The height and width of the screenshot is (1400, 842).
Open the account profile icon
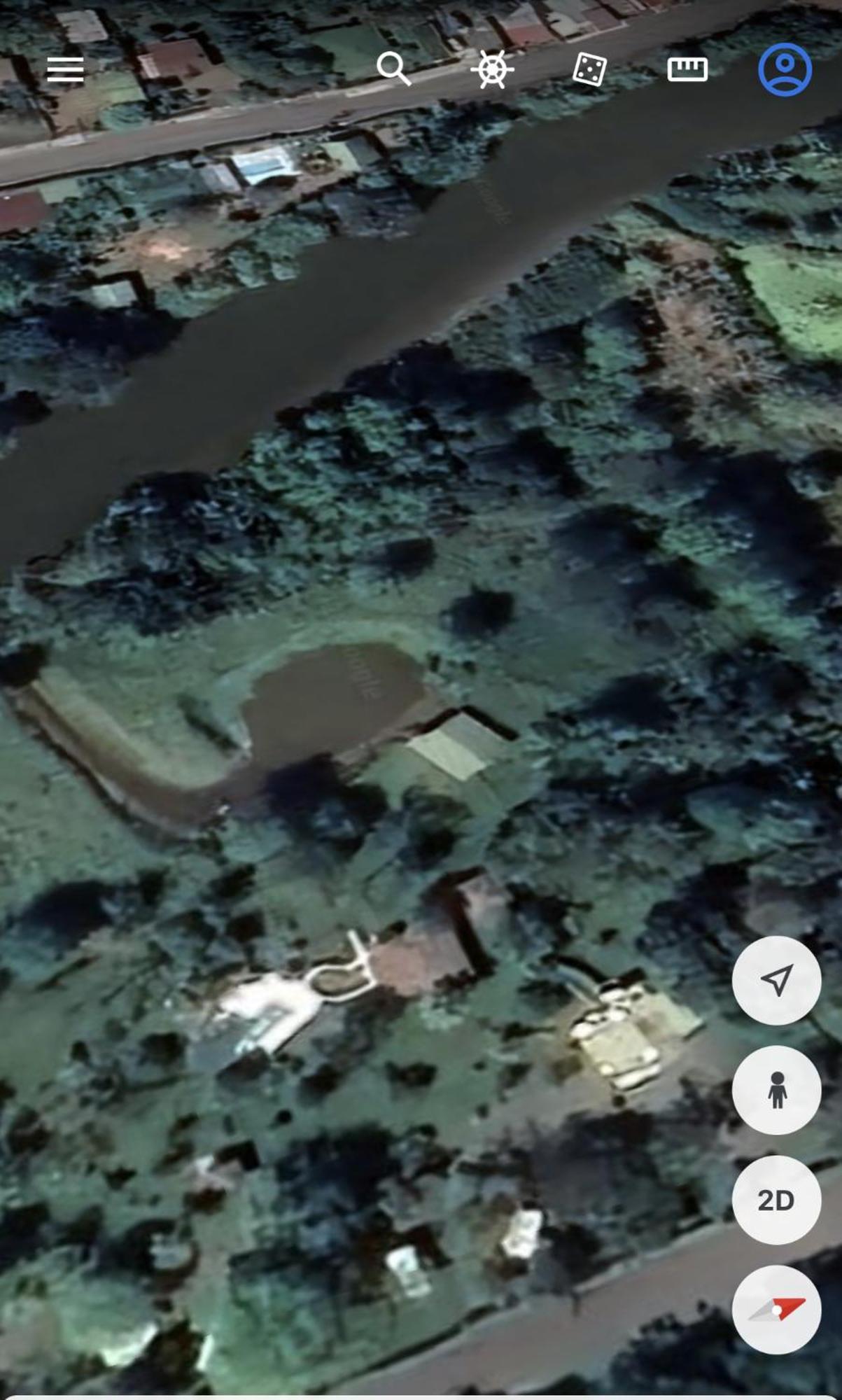pyautogui.click(x=785, y=69)
